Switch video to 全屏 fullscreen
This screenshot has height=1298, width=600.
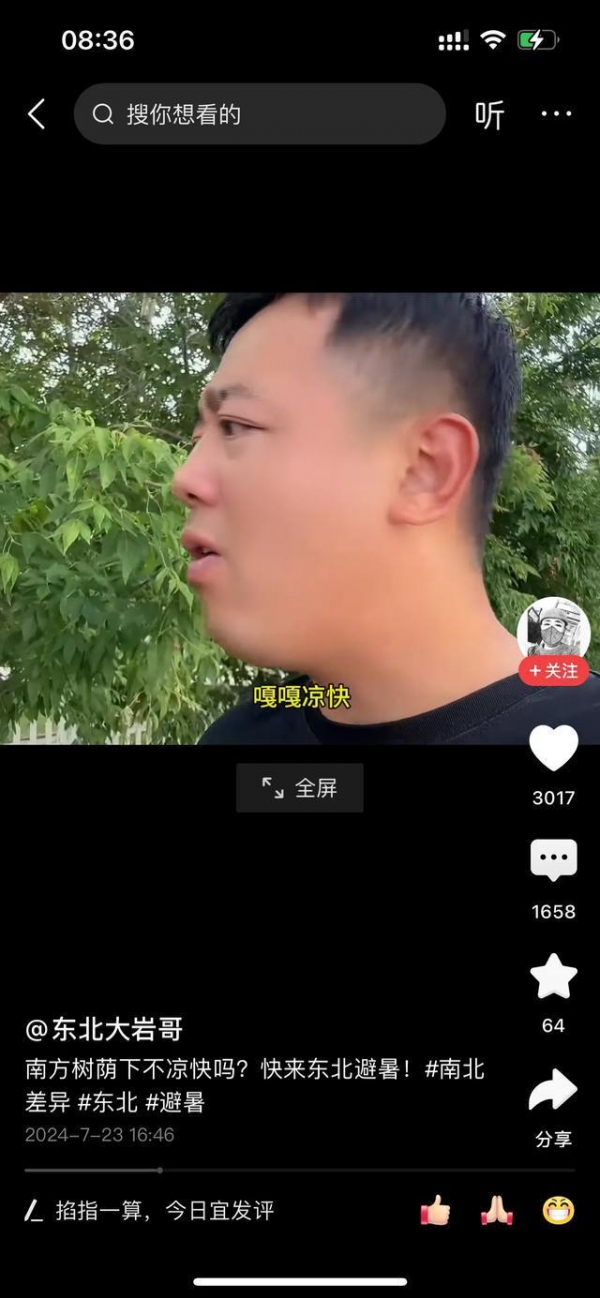click(300, 788)
